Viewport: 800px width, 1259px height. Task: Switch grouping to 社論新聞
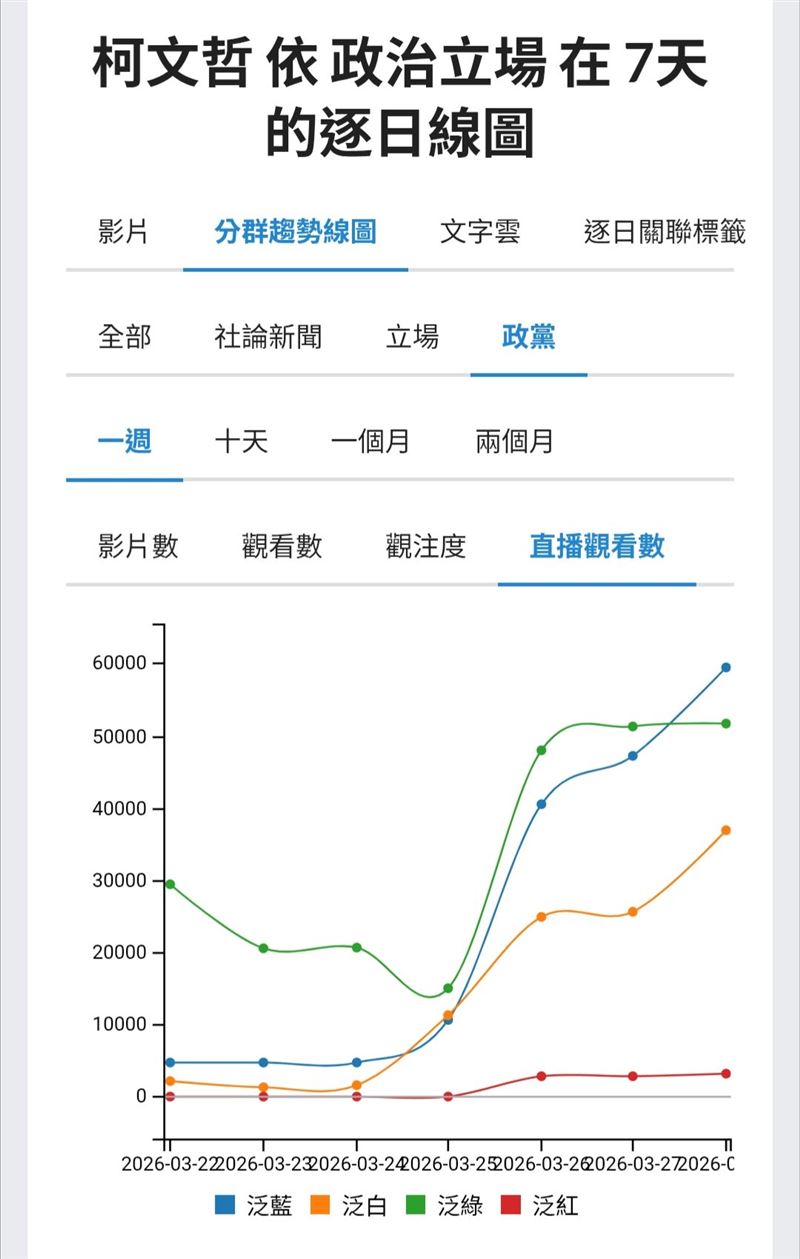[268, 337]
